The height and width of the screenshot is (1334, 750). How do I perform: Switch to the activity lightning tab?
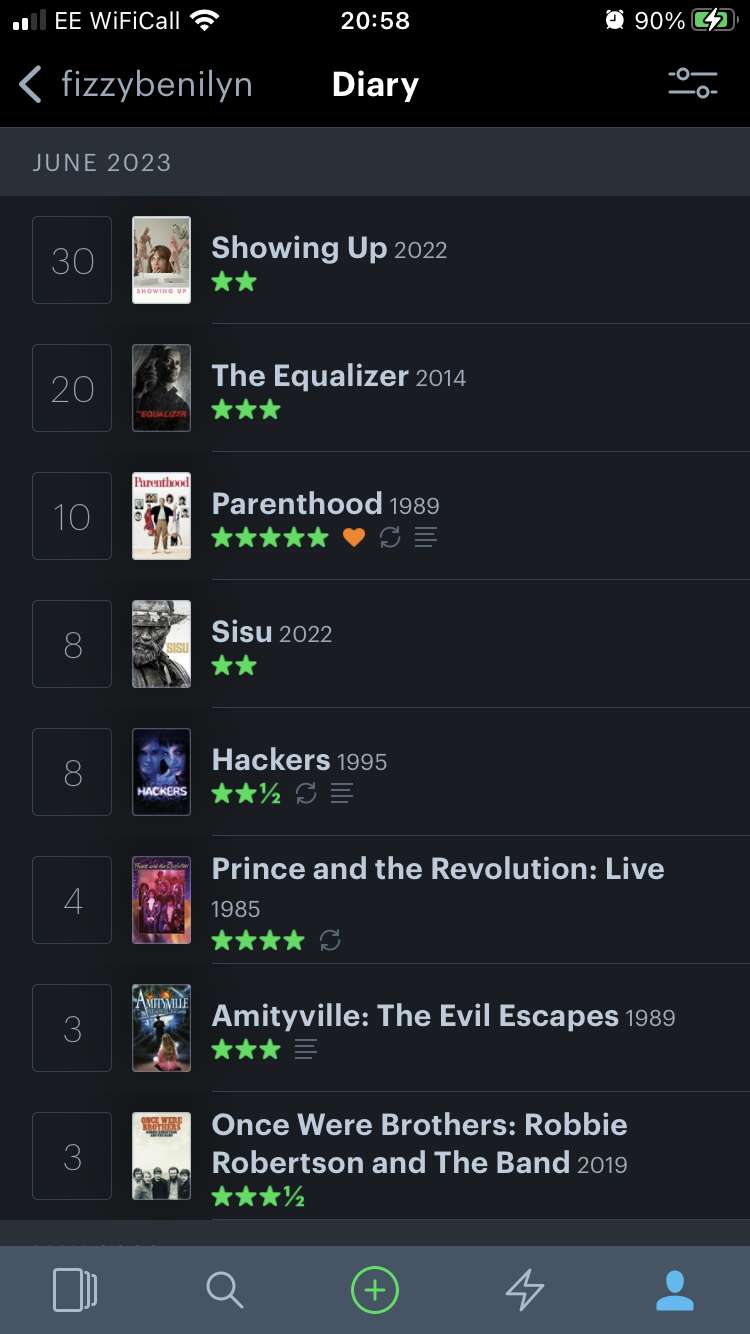click(x=525, y=1290)
